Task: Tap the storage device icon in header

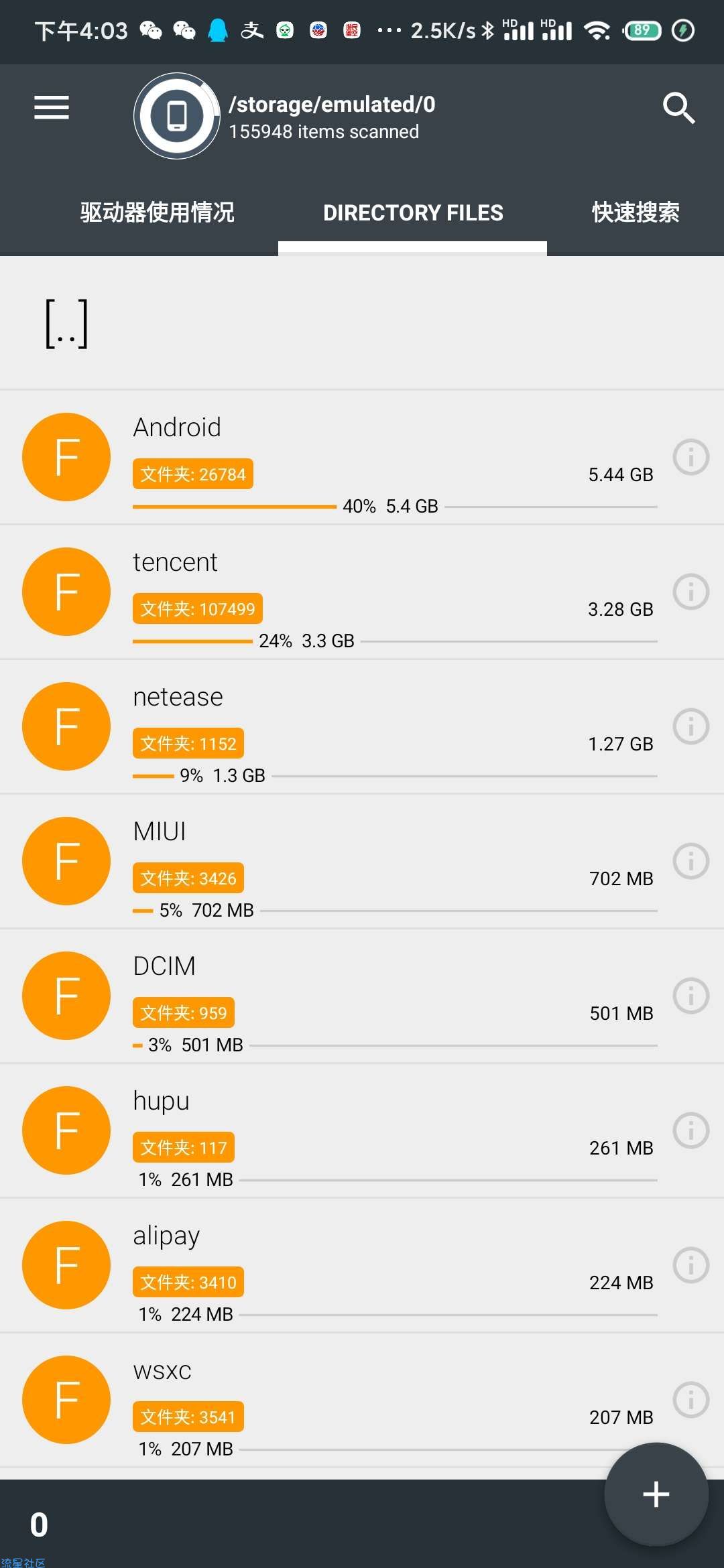Action: click(177, 116)
